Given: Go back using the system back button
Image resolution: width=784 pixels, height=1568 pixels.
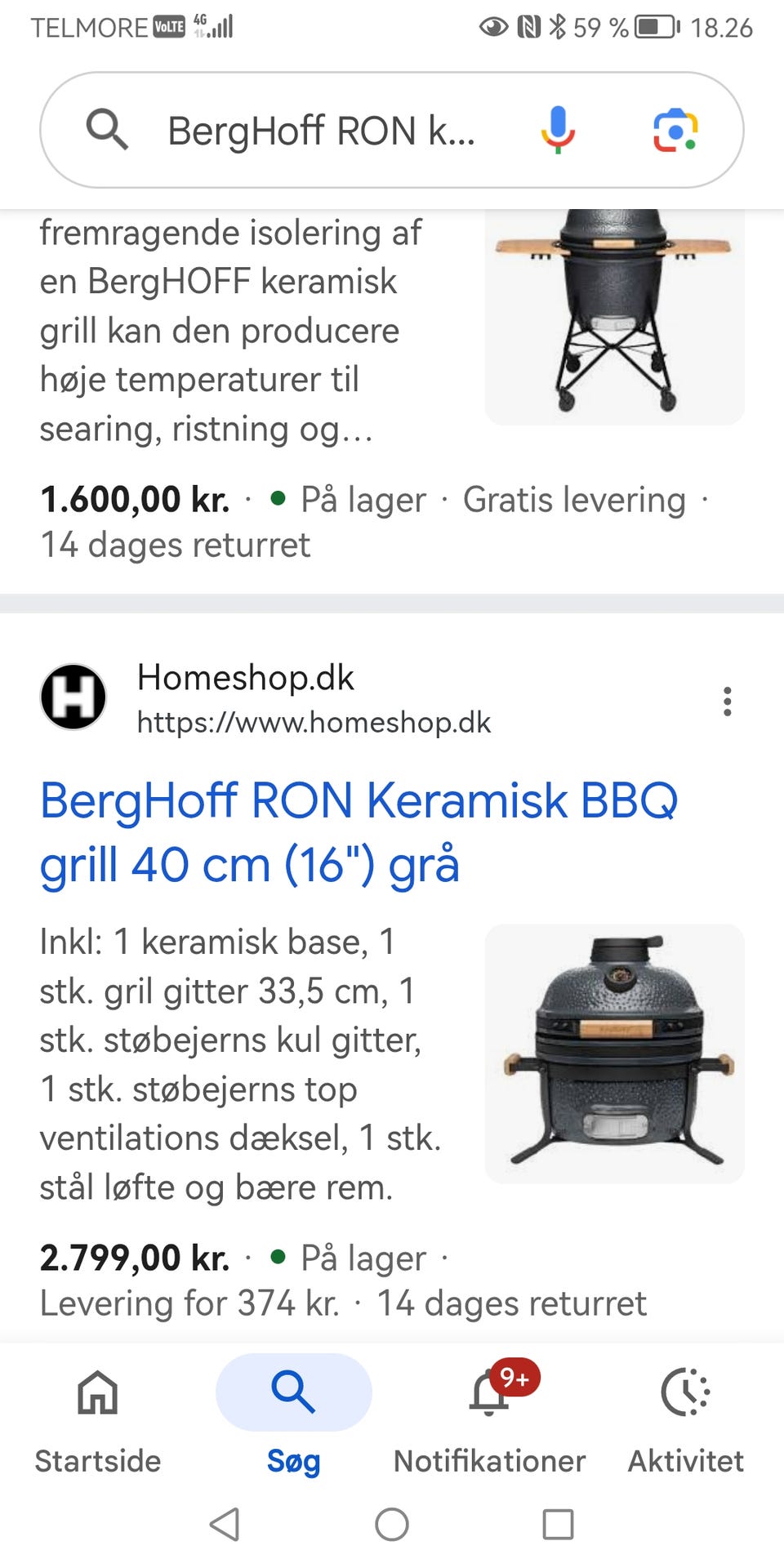Looking at the screenshot, I should pos(225,1524).
